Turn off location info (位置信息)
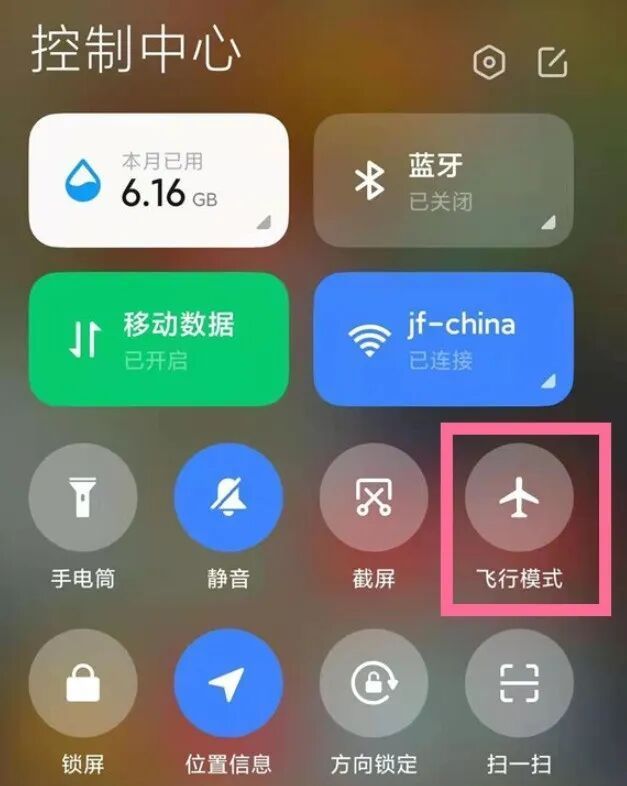Image resolution: width=627 pixels, height=786 pixels. [x=228, y=684]
